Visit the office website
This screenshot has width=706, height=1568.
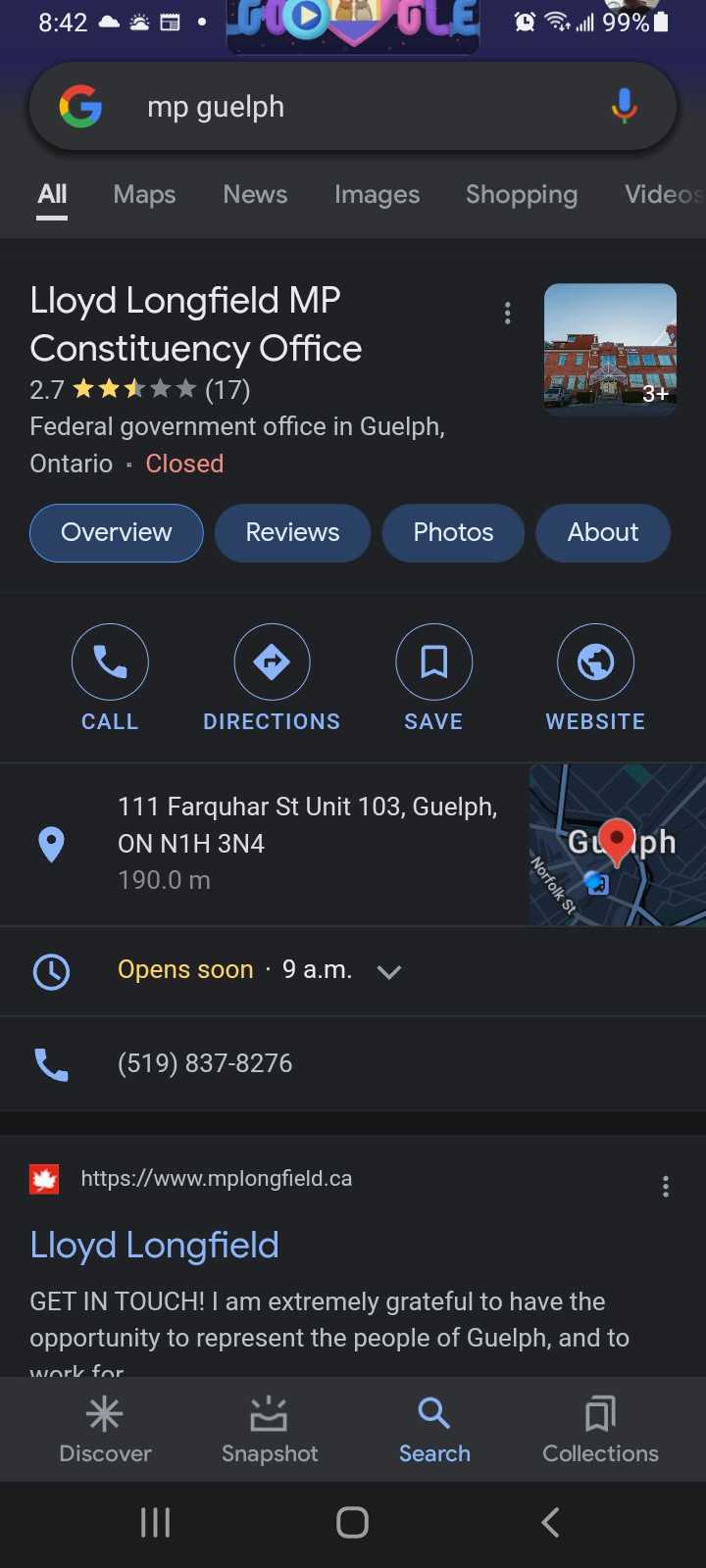pos(595,678)
